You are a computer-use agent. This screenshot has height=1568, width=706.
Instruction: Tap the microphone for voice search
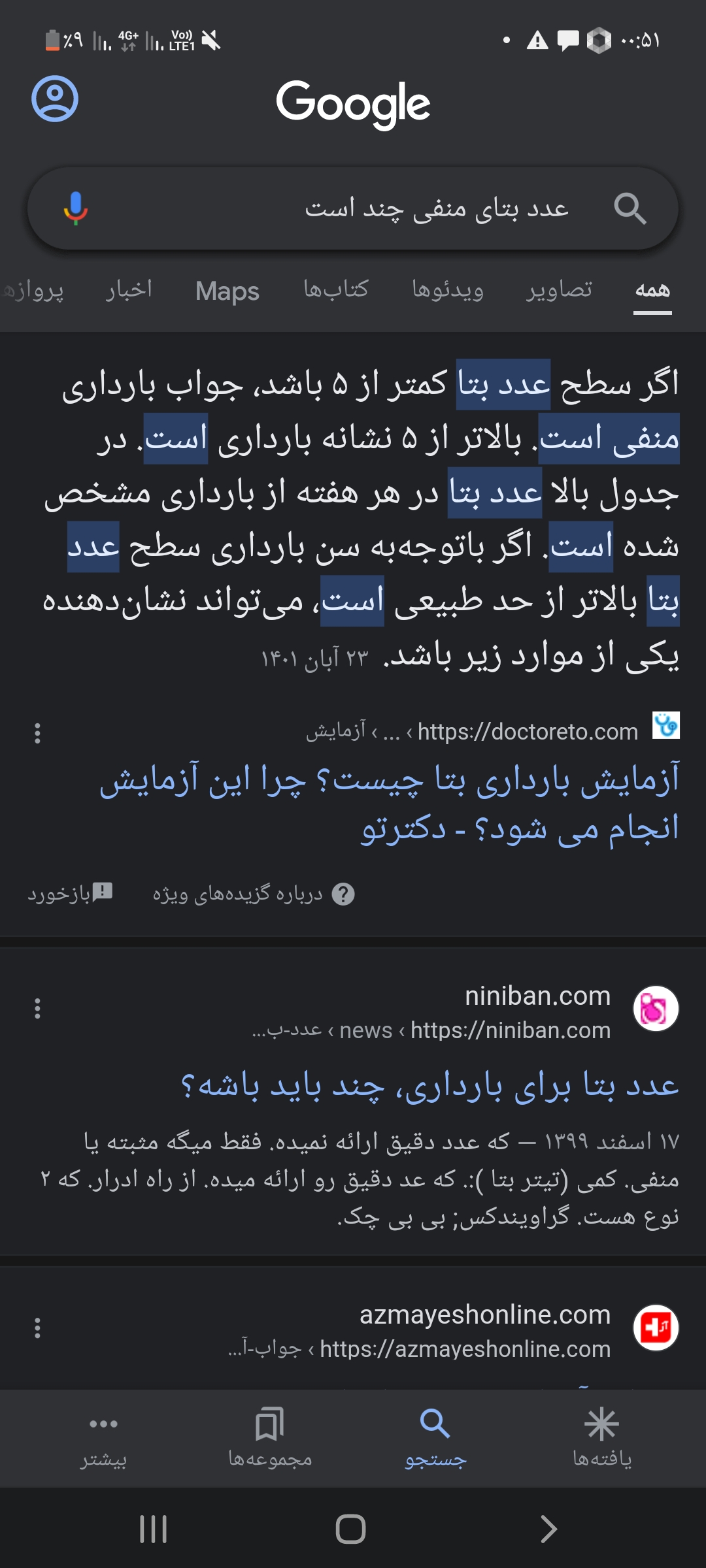click(76, 208)
